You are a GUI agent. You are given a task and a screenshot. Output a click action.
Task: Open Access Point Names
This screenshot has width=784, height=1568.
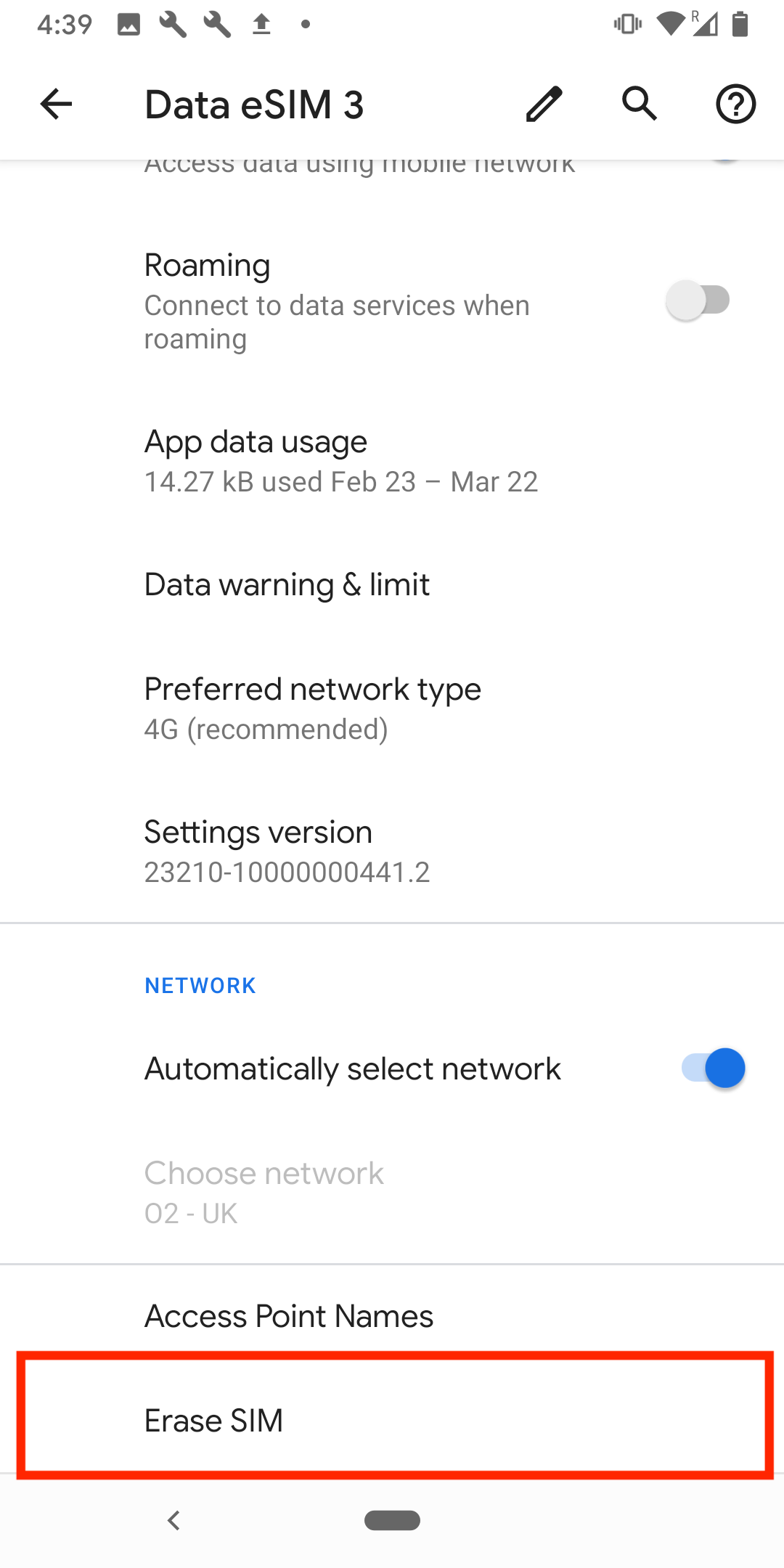[288, 1316]
